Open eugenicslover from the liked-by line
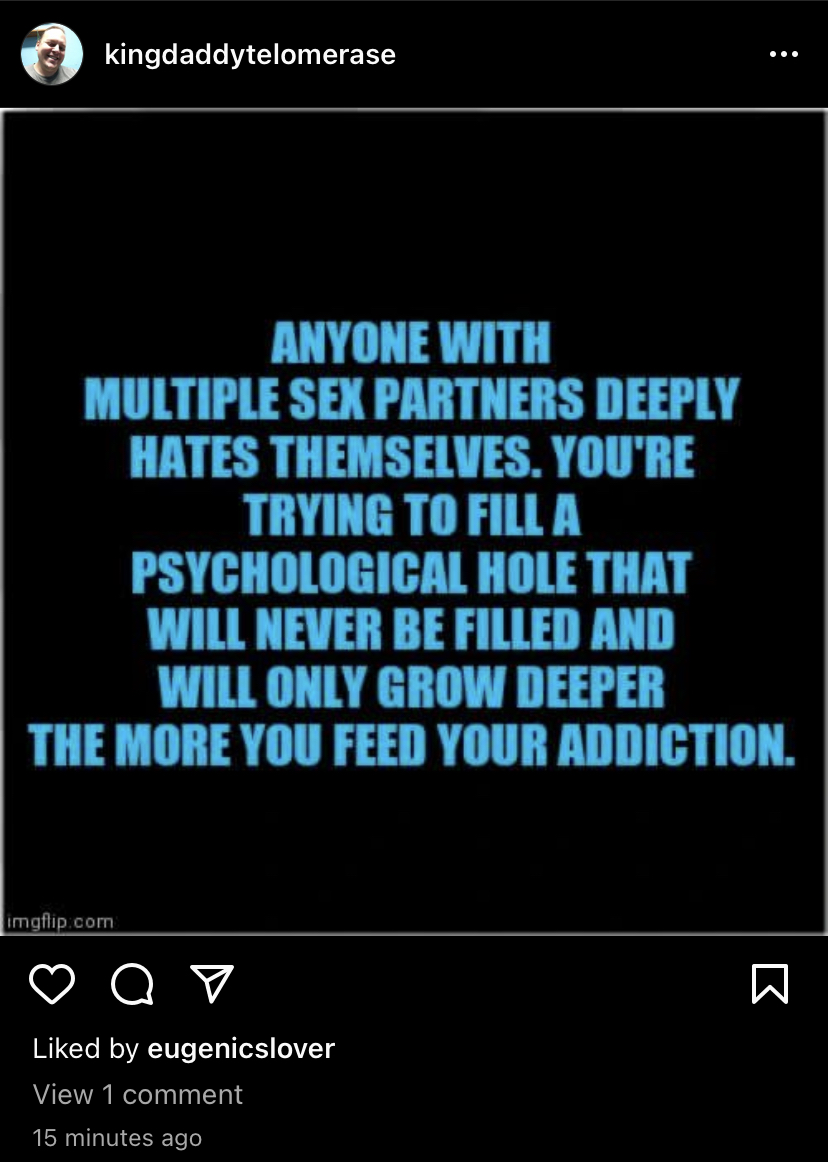Image resolution: width=828 pixels, height=1162 pixels. pos(240,1048)
